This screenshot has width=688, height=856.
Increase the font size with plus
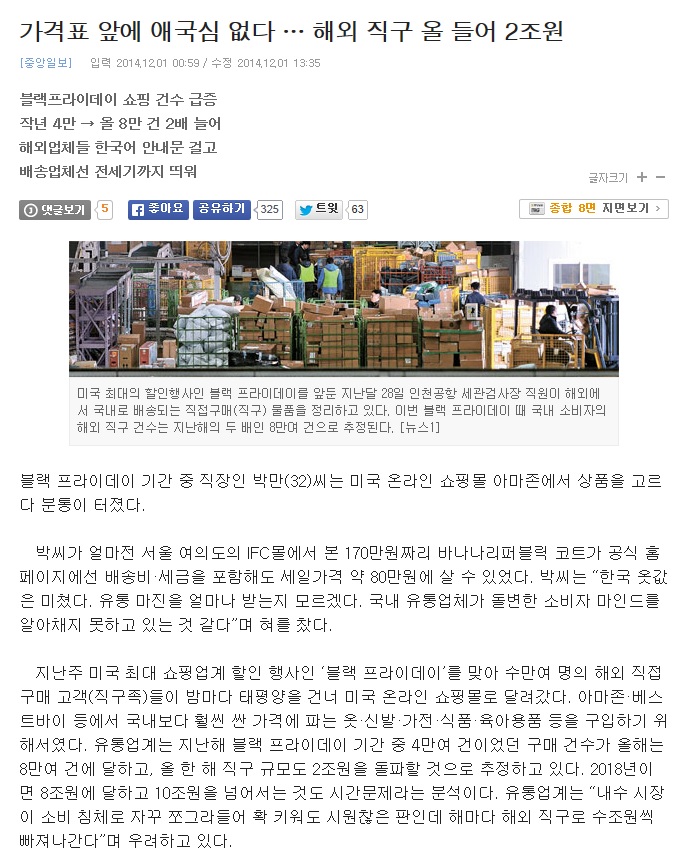tap(642, 177)
